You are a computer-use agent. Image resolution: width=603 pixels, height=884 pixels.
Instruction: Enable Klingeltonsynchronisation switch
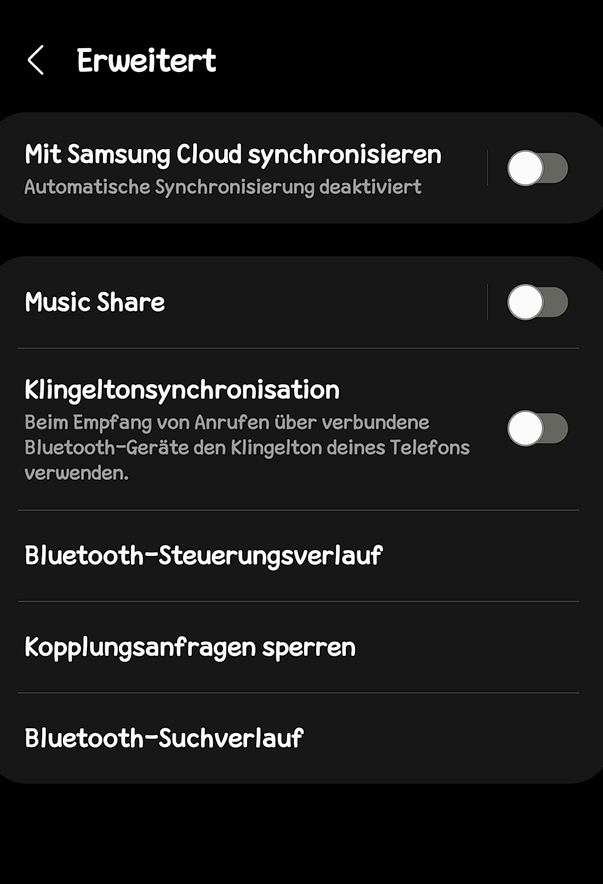537,429
